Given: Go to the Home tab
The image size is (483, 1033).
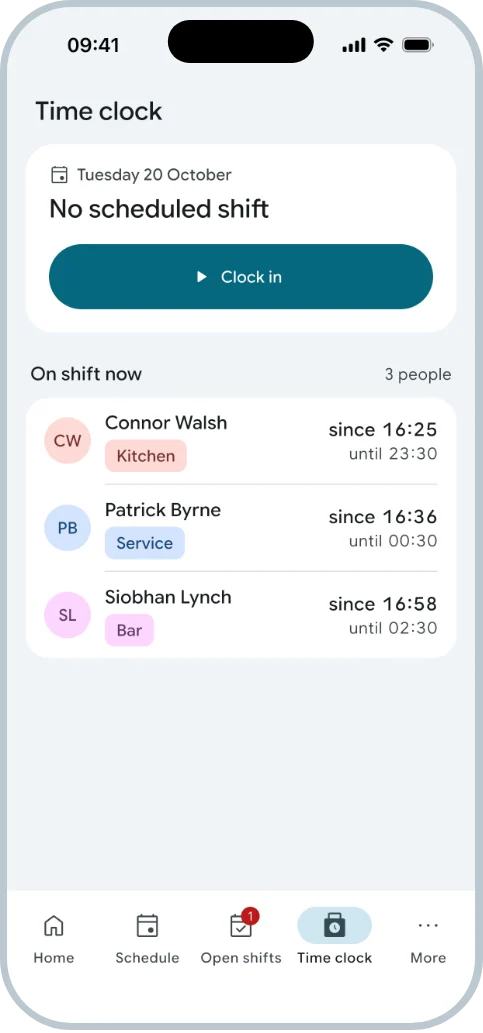Looking at the screenshot, I should 54,938.
